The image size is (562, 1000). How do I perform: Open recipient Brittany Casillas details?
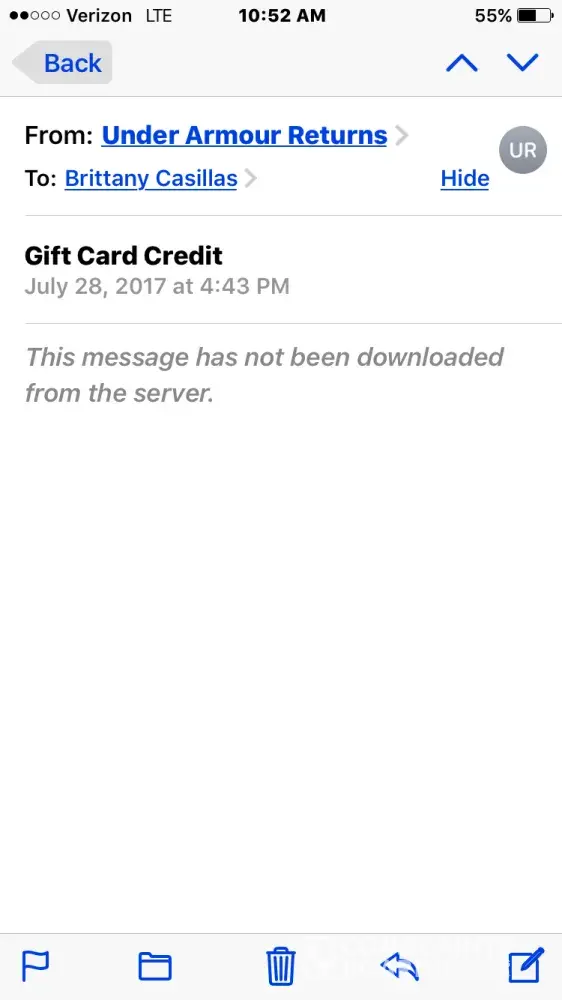(151, 179)
